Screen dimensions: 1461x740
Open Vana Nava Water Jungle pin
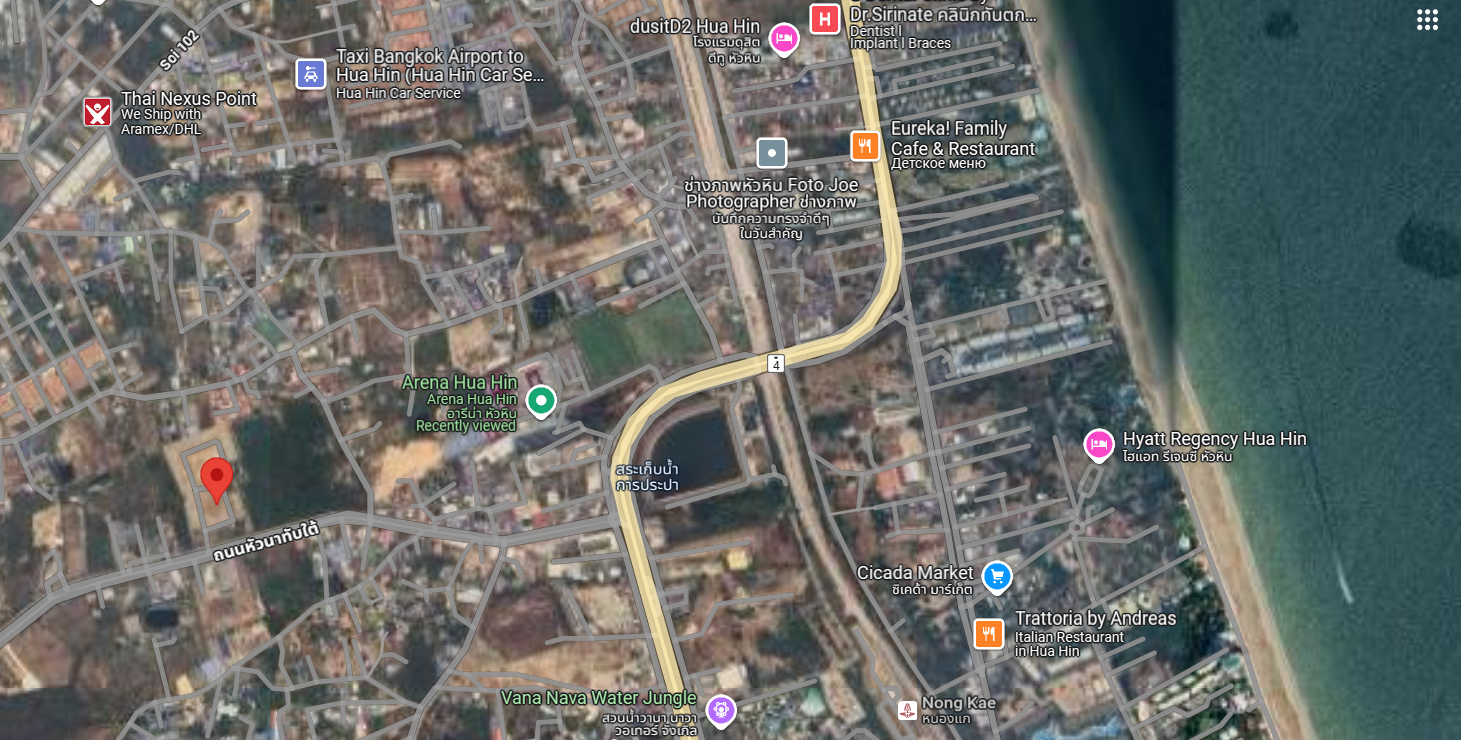pos(720,710)
